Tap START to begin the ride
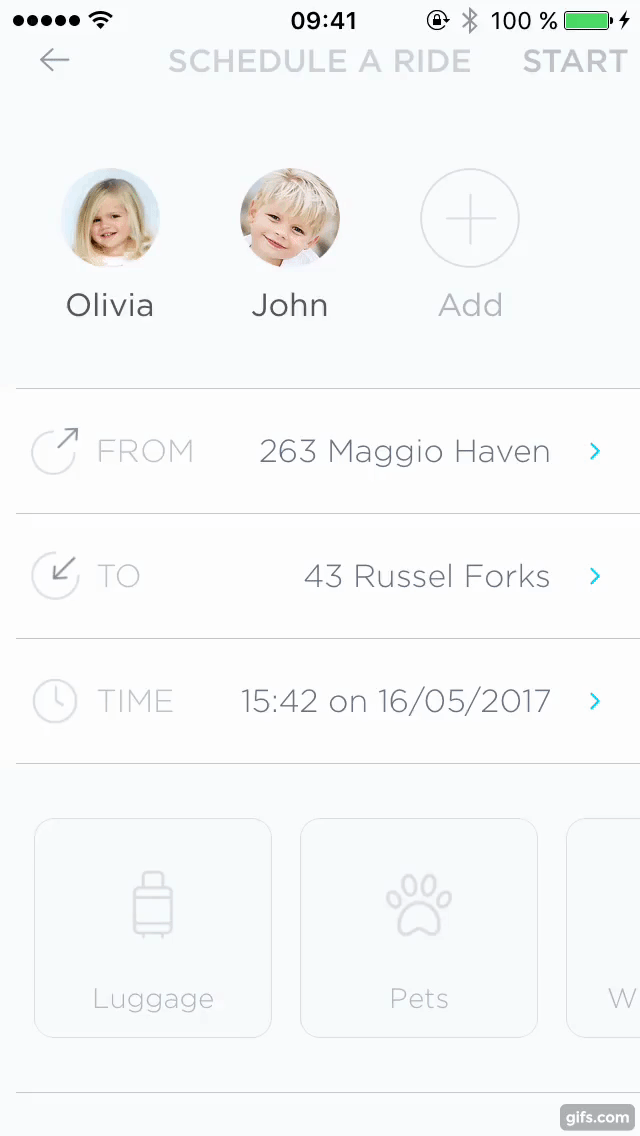 tap(575, 61)
